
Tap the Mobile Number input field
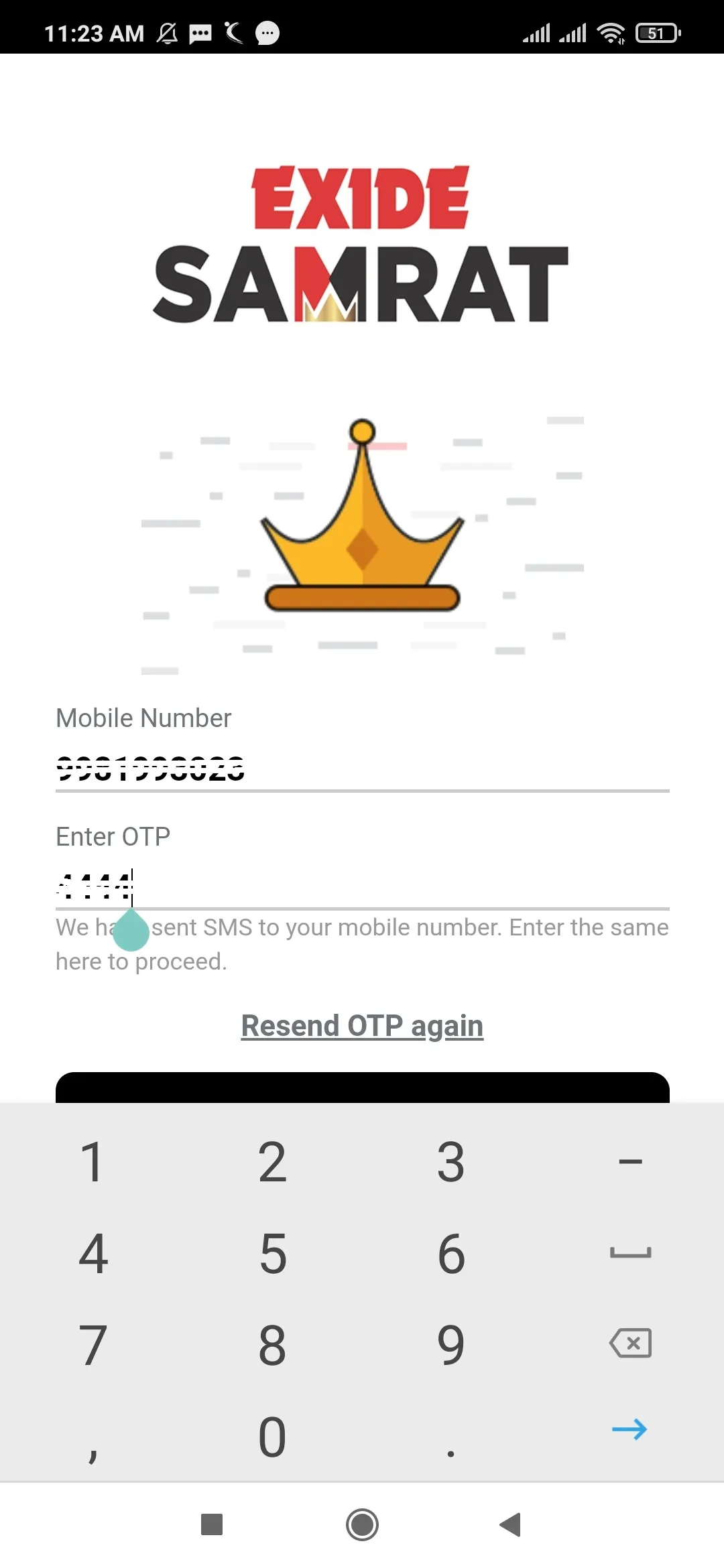362,768
